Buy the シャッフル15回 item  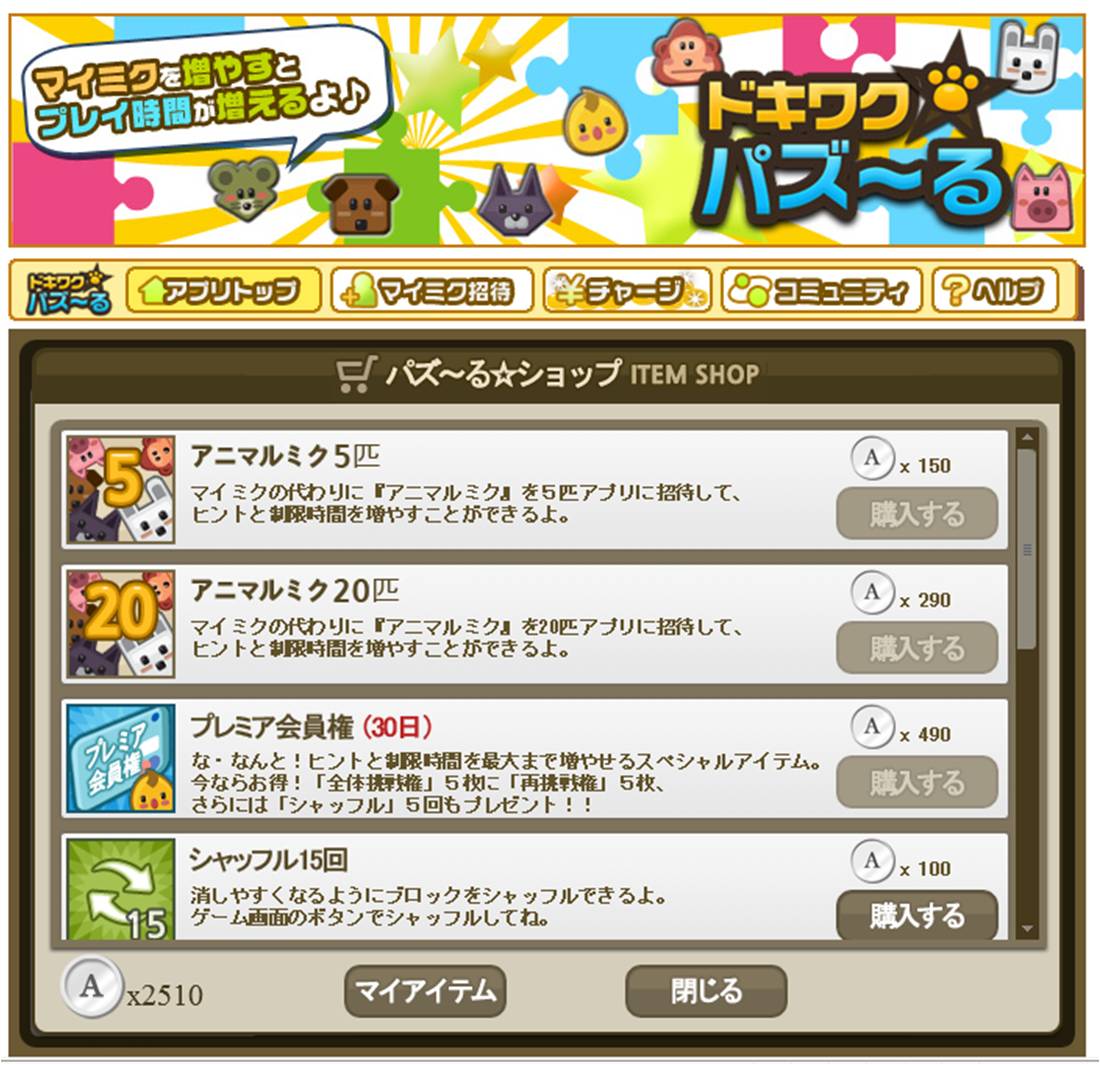click(x=917, y=915)
